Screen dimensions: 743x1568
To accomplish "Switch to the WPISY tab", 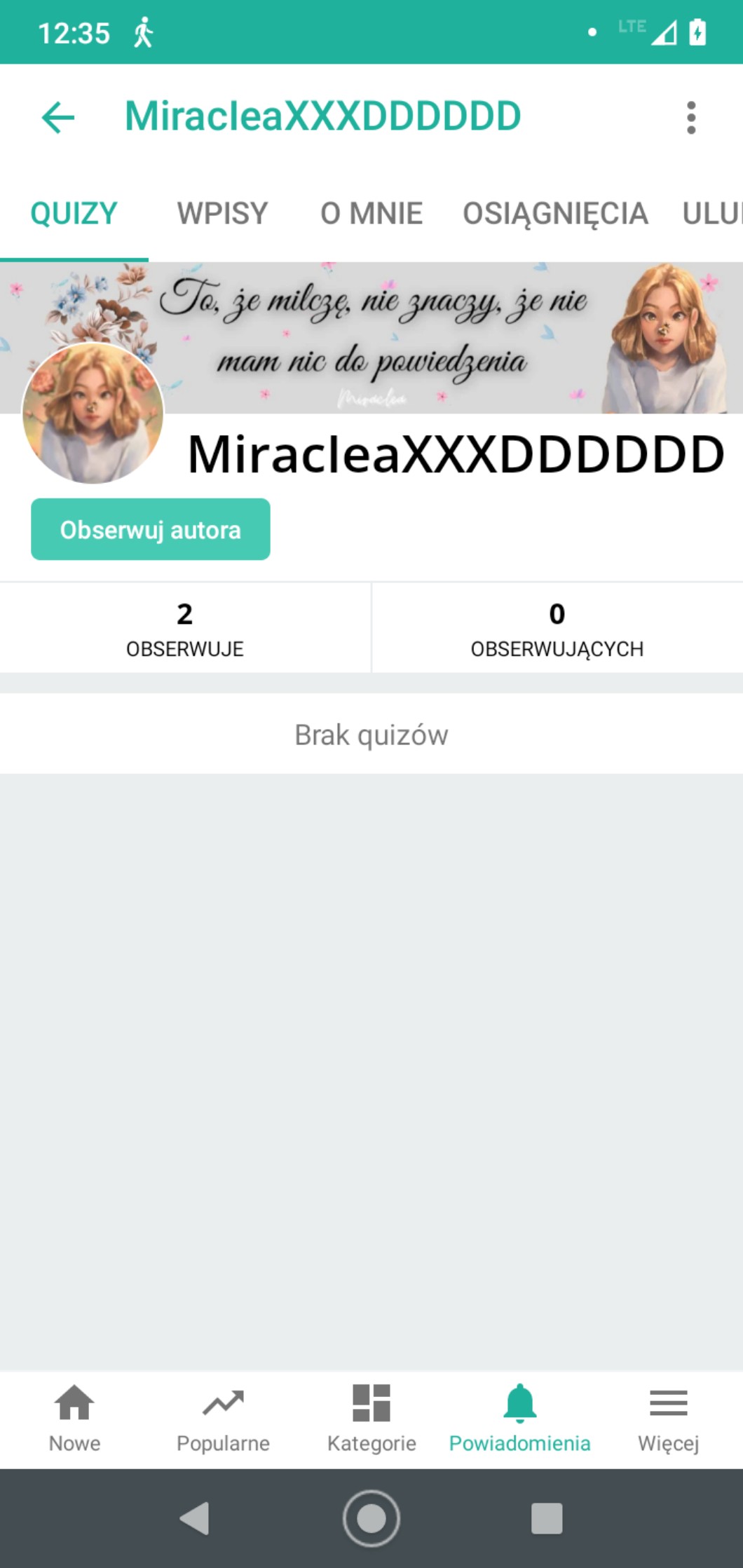I will pos(222,213).
